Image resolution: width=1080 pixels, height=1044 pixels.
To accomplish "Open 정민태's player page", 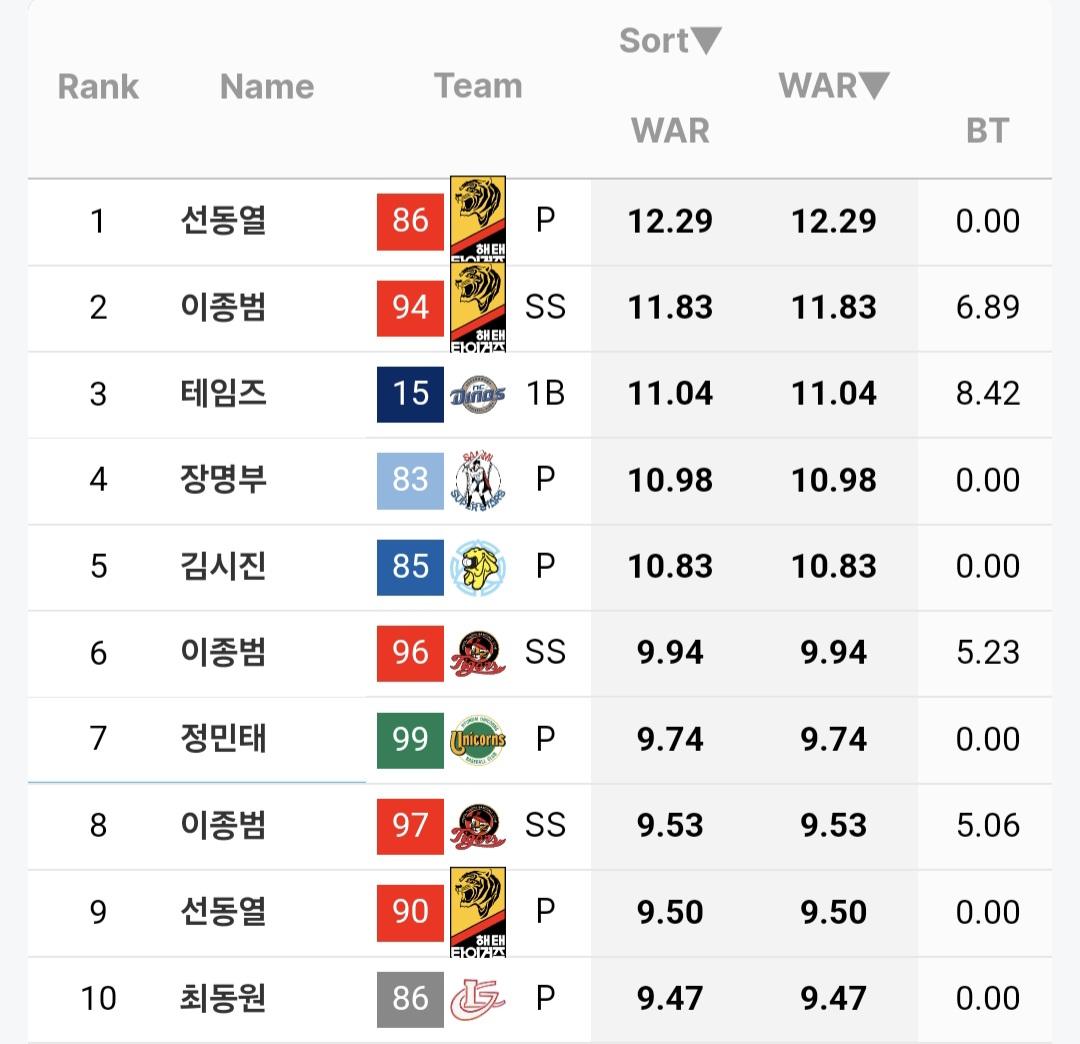I will pos(223,739).
